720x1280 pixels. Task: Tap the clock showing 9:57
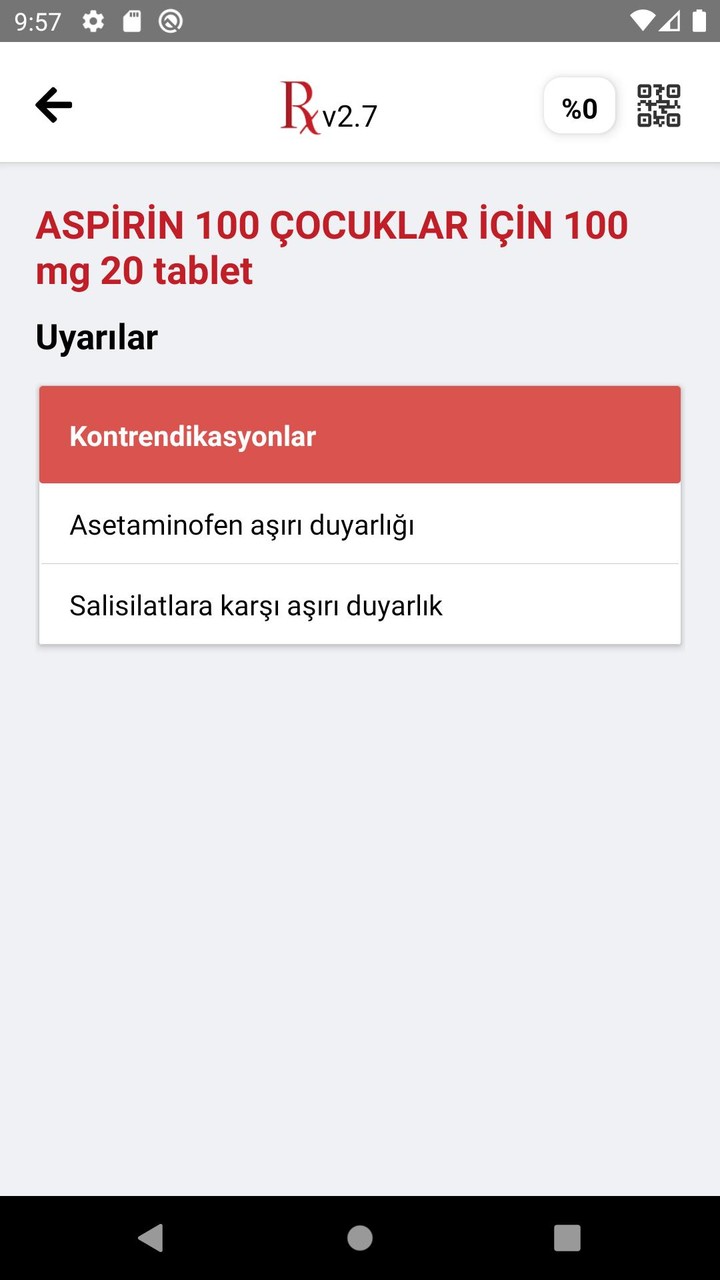coord(37,20)
